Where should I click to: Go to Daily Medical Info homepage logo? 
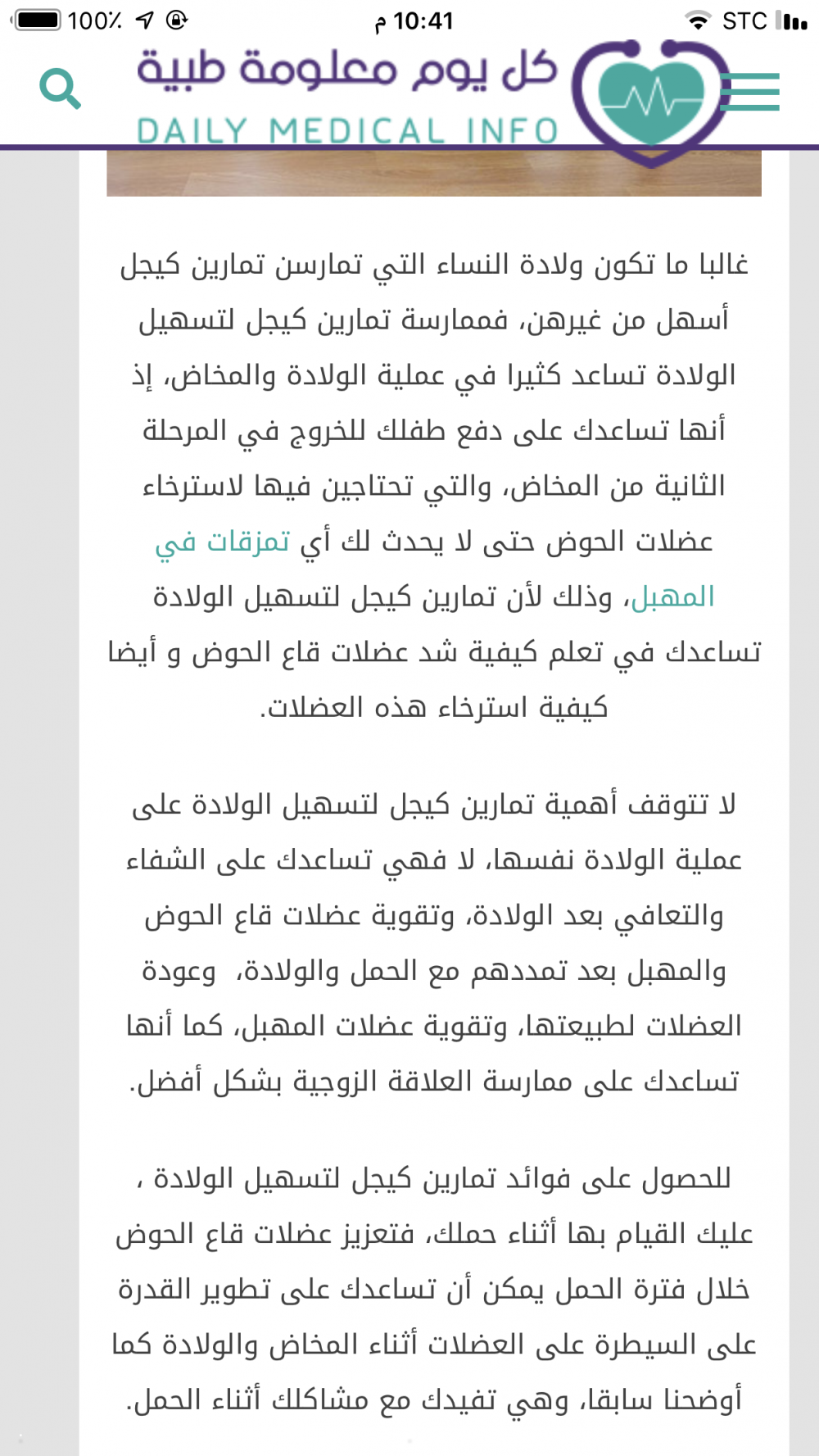[426, 94]
